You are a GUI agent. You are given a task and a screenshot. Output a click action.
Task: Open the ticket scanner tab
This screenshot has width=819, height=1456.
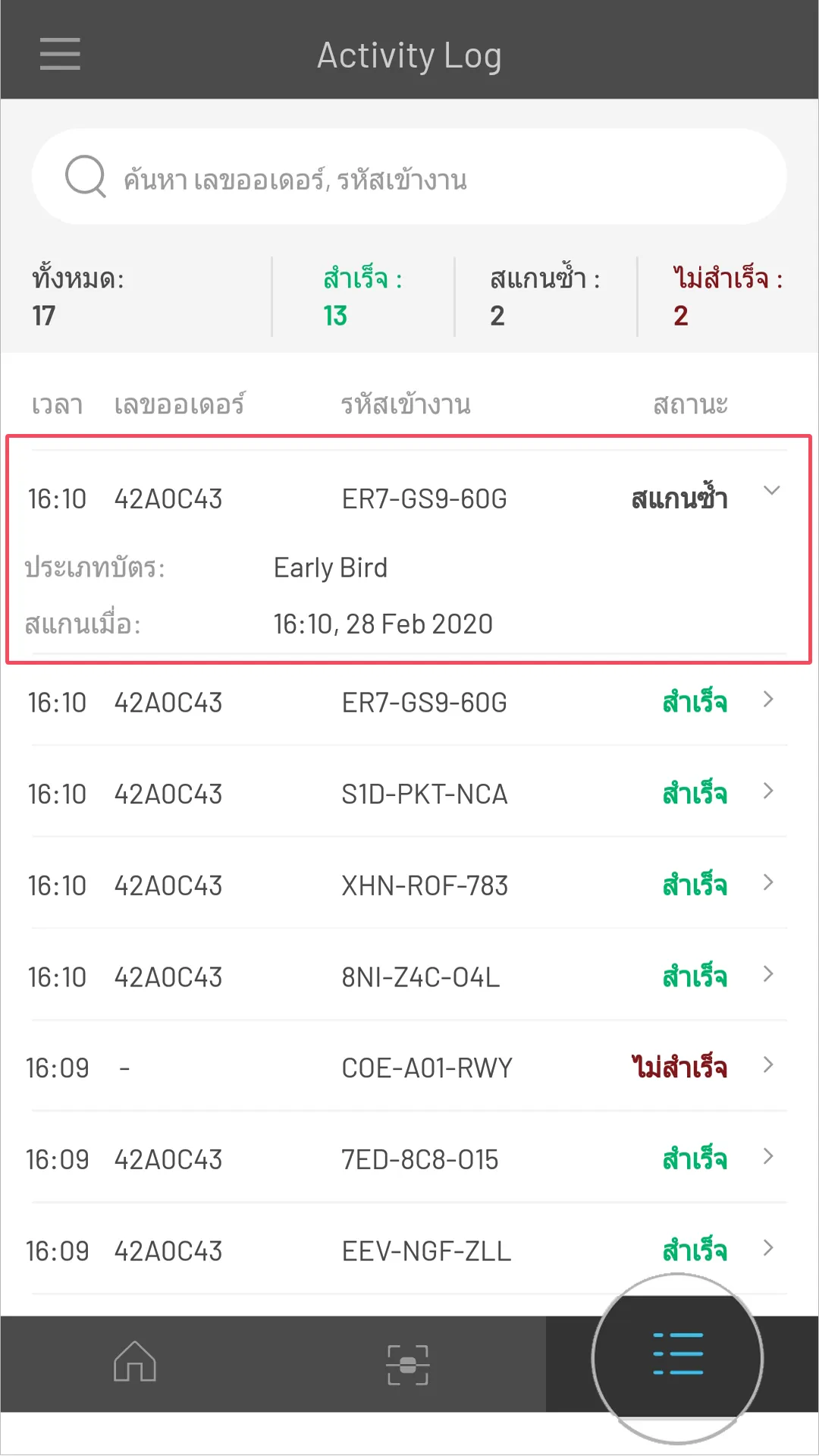pos(408,1364)
